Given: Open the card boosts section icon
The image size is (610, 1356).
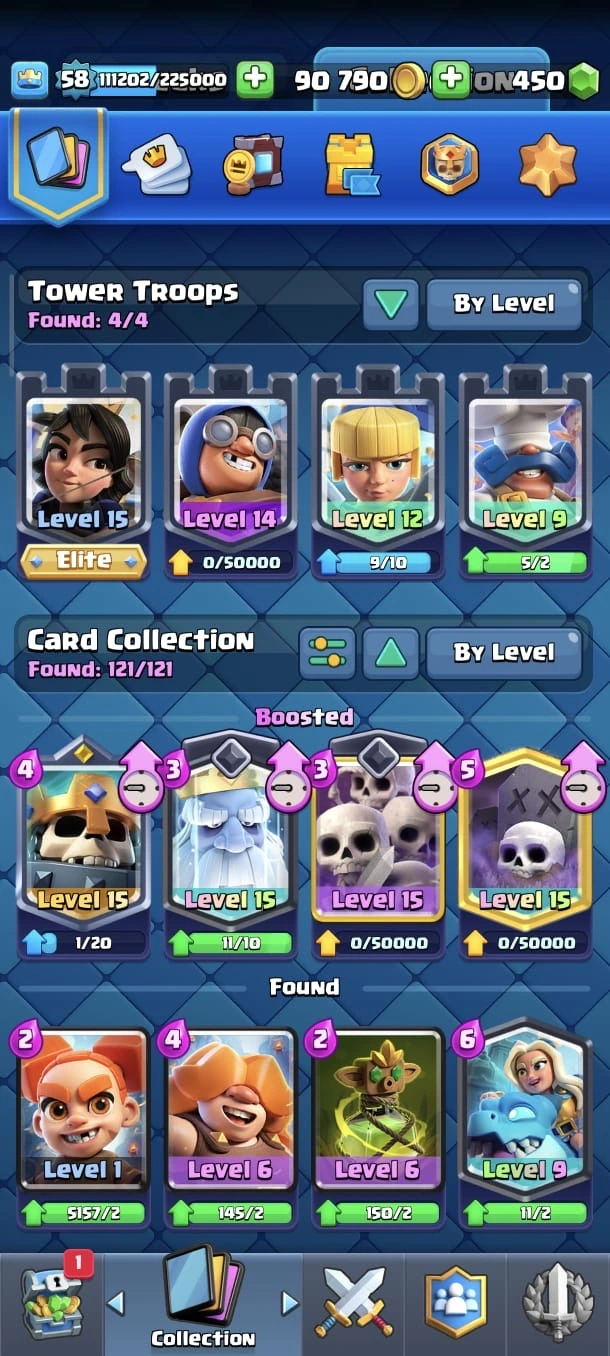Looking at the screenshot, I should coord(253,167).
